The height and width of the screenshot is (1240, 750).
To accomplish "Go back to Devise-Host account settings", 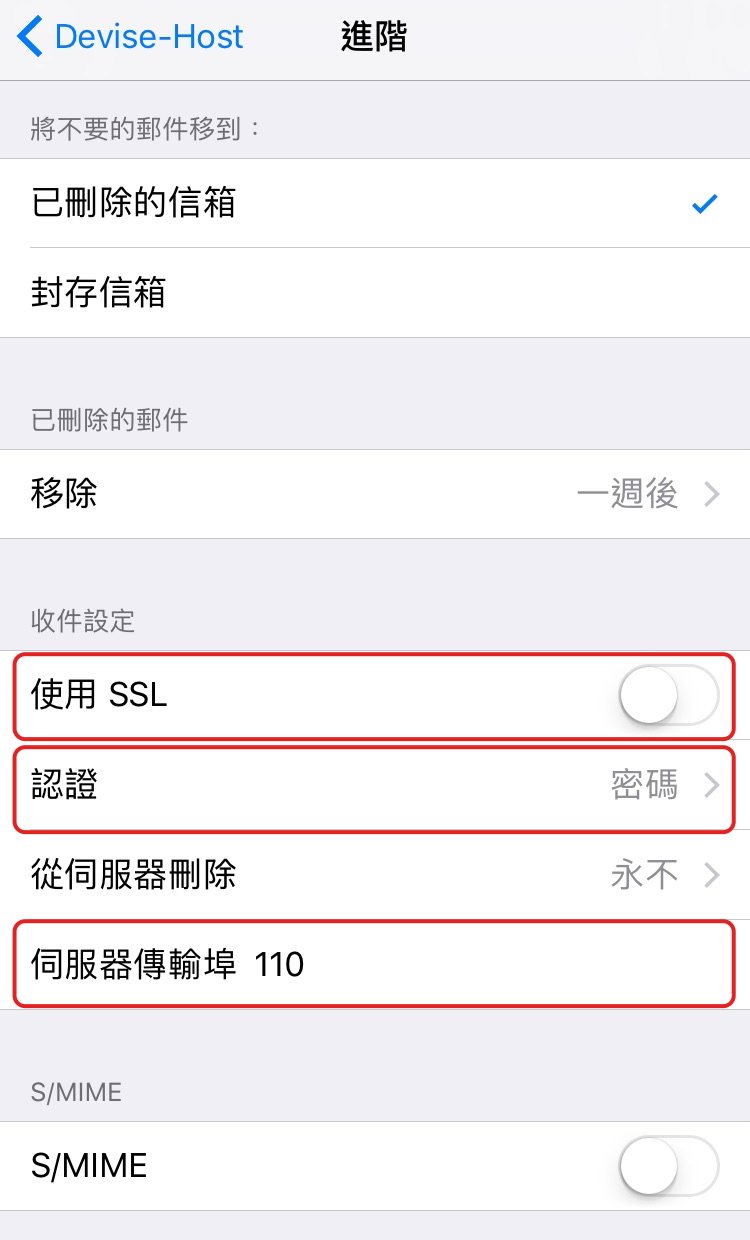I will (x=130, y=38).
